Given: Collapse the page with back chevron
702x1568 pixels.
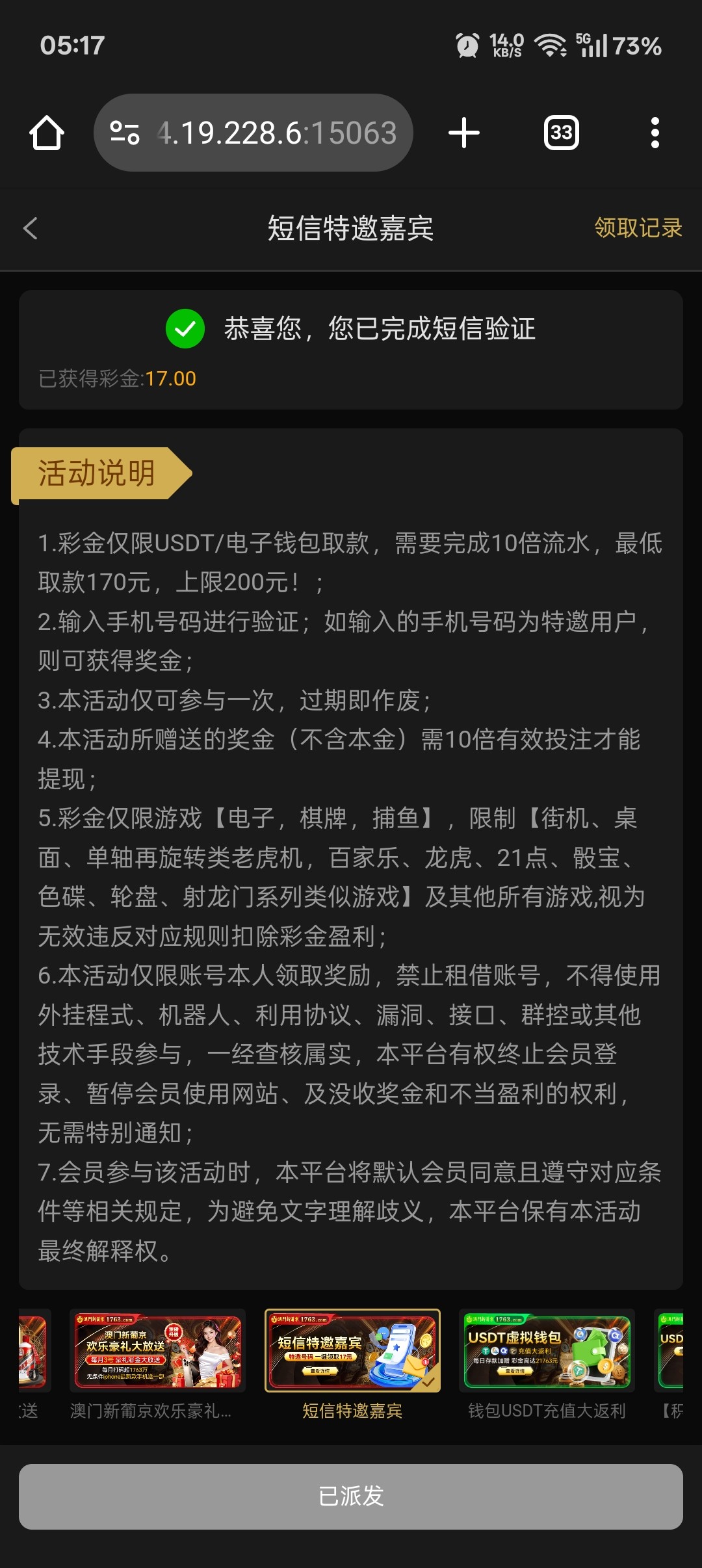Looking at the screenshot, I should point(31,230).
